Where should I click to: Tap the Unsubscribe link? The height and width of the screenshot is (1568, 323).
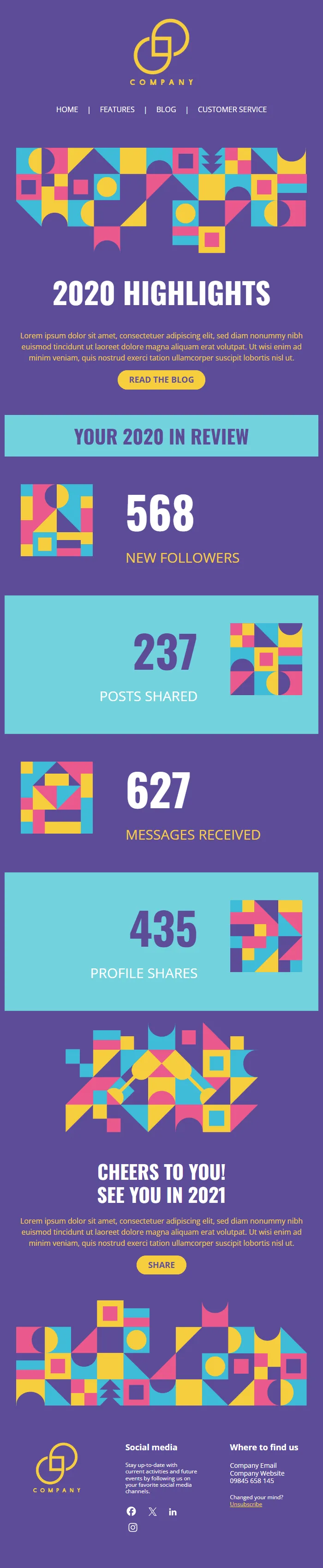[246, 1503]
